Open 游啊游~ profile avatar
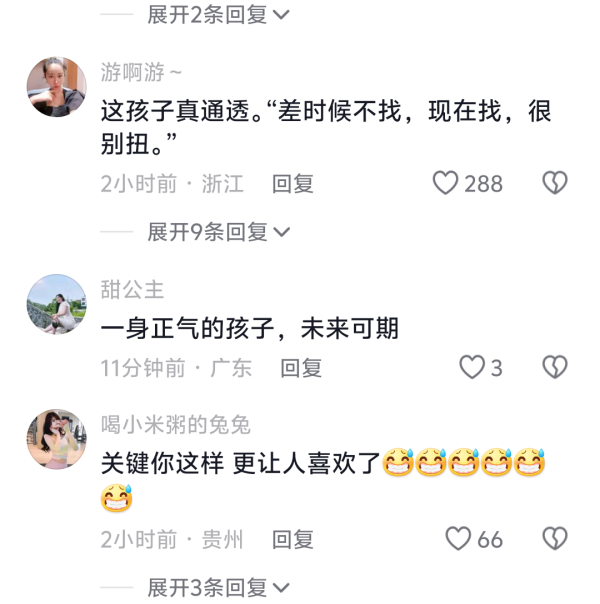 coord(56,87)
